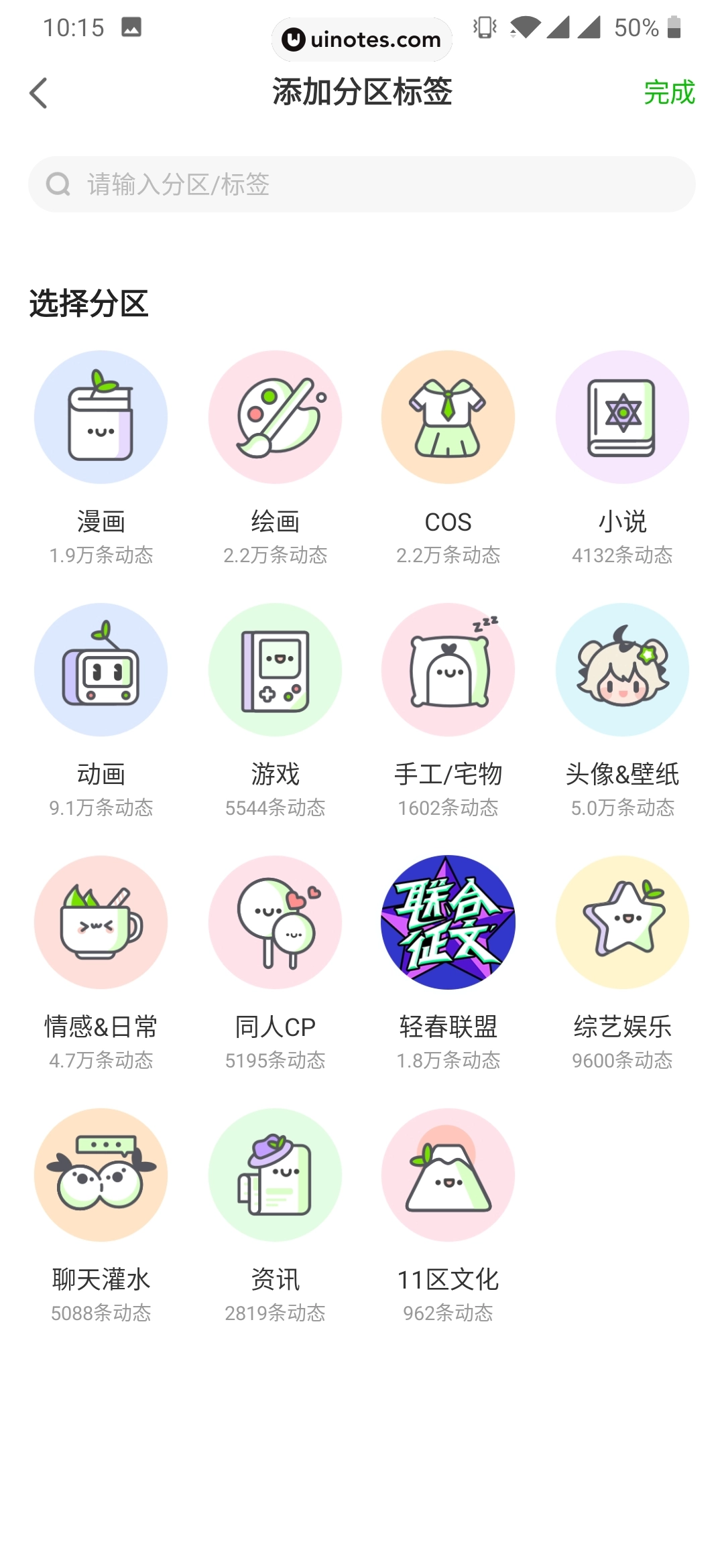This screenshot has width=724, height=1568.
Task: Tap the back chevron arrow
Action: click(38, 92)
